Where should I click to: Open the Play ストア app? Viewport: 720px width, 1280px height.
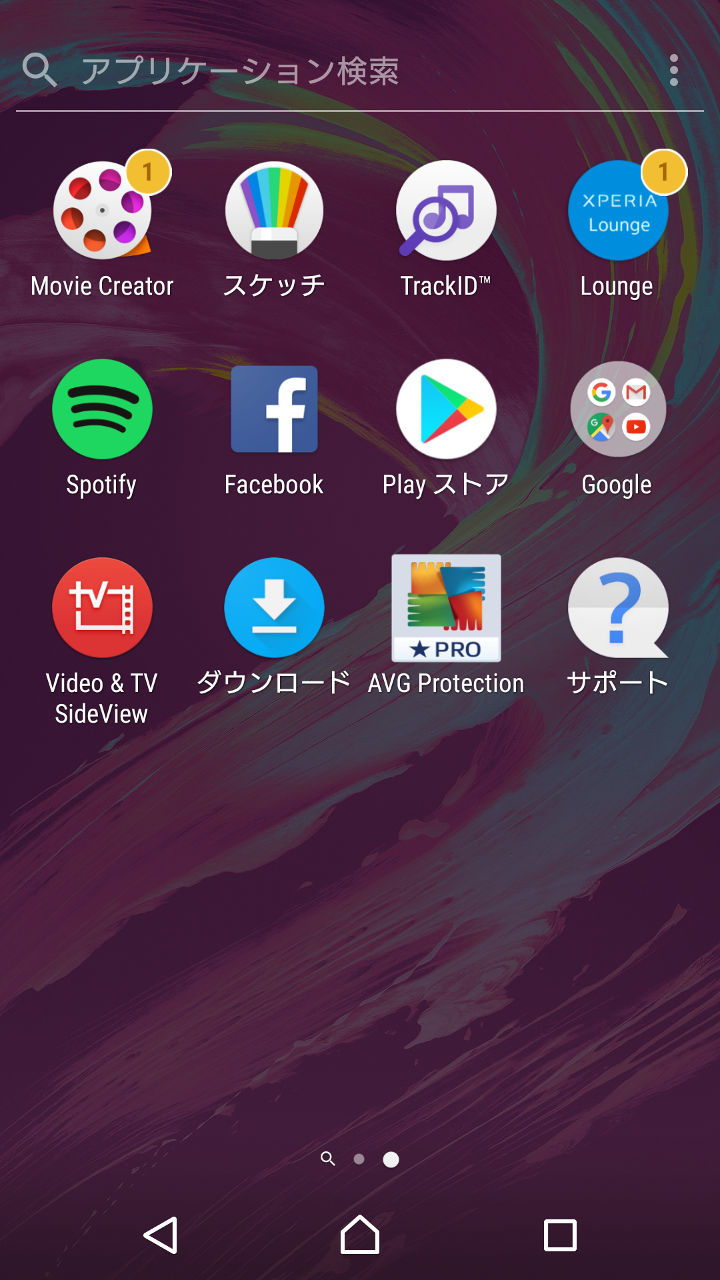click(446, 409)
